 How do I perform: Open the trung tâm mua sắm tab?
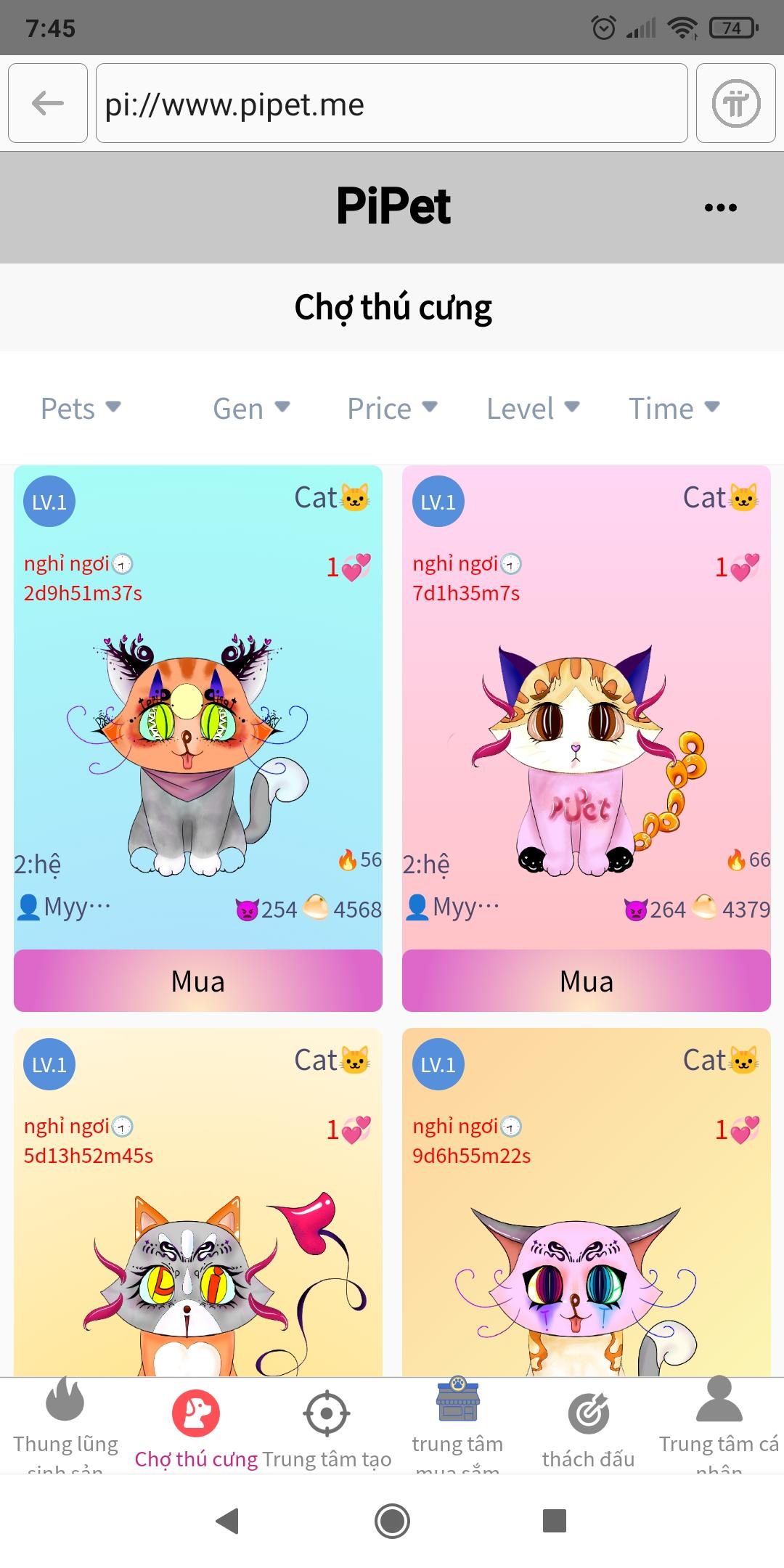point(457,1423)
